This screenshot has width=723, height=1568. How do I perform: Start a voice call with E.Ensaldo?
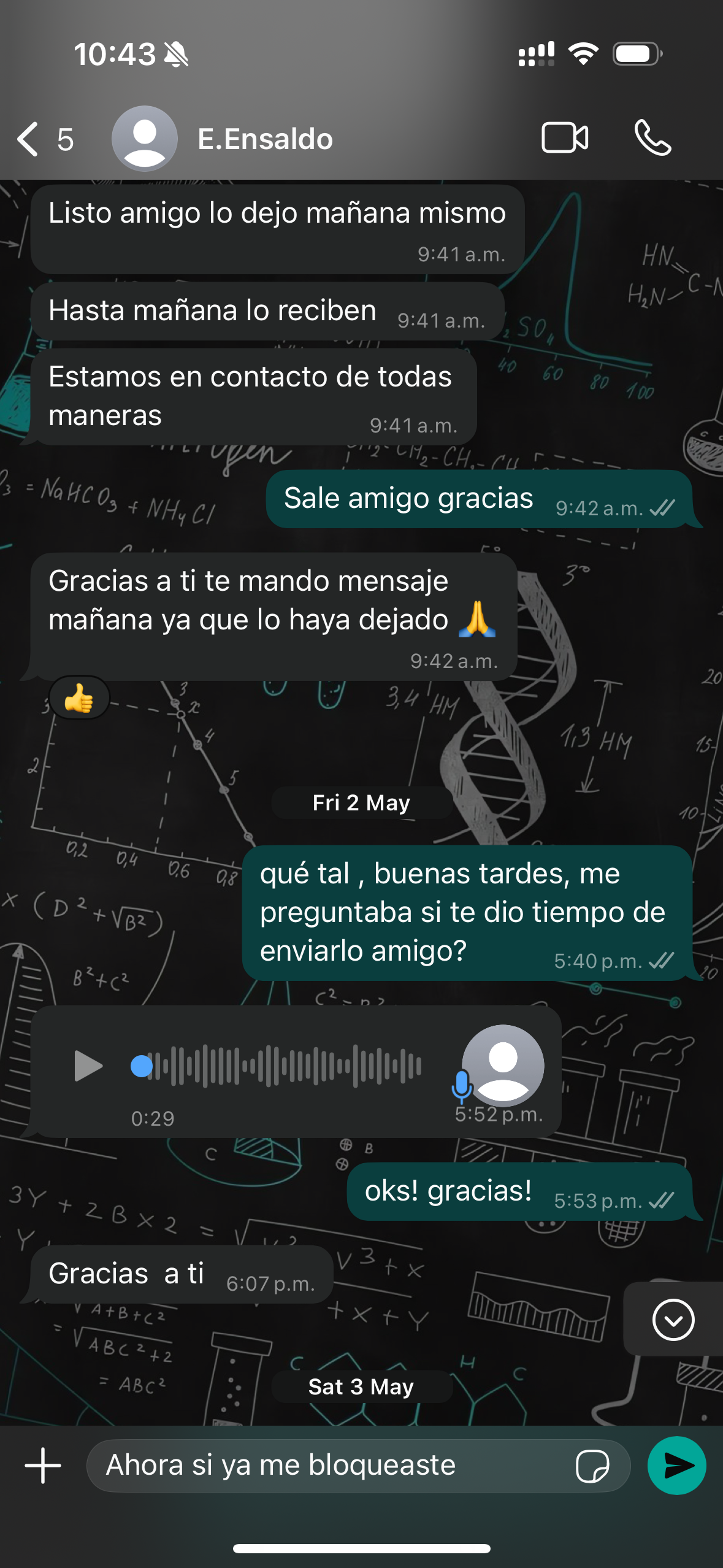(x=652, y=138)
